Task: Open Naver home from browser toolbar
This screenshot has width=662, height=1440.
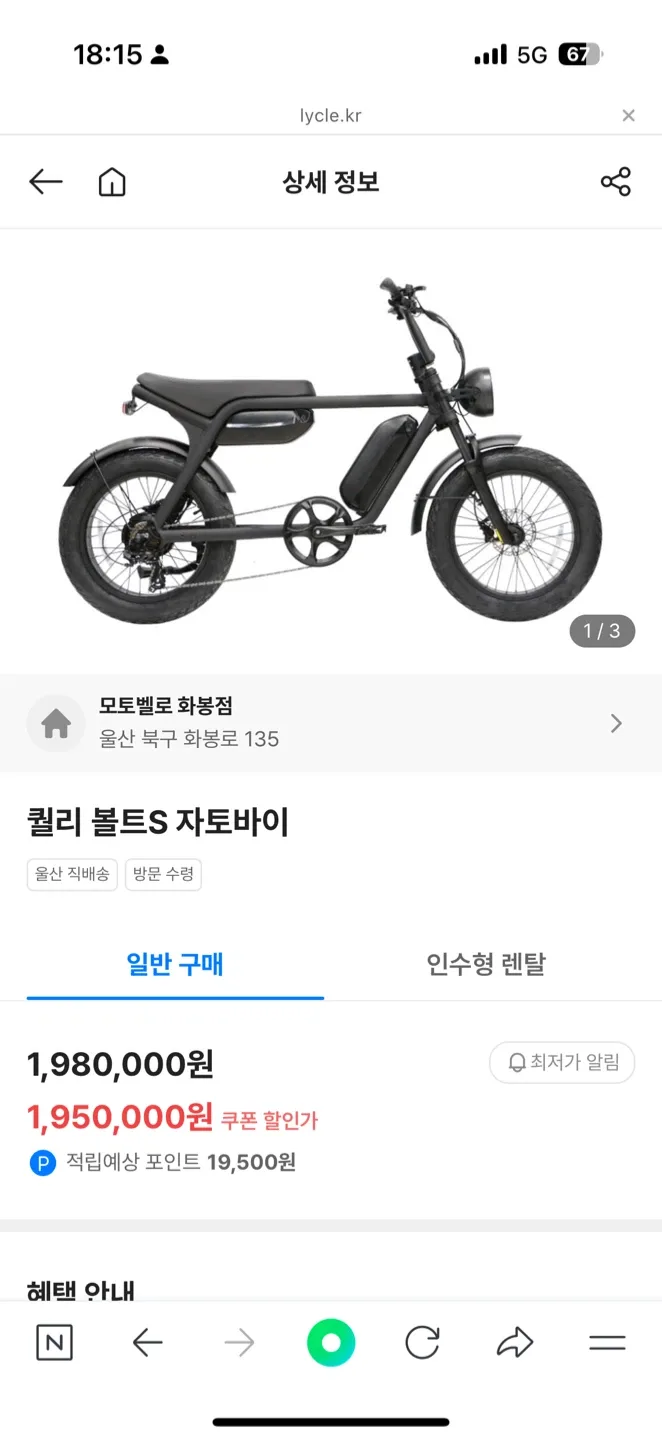Action: coord(54,1343)
